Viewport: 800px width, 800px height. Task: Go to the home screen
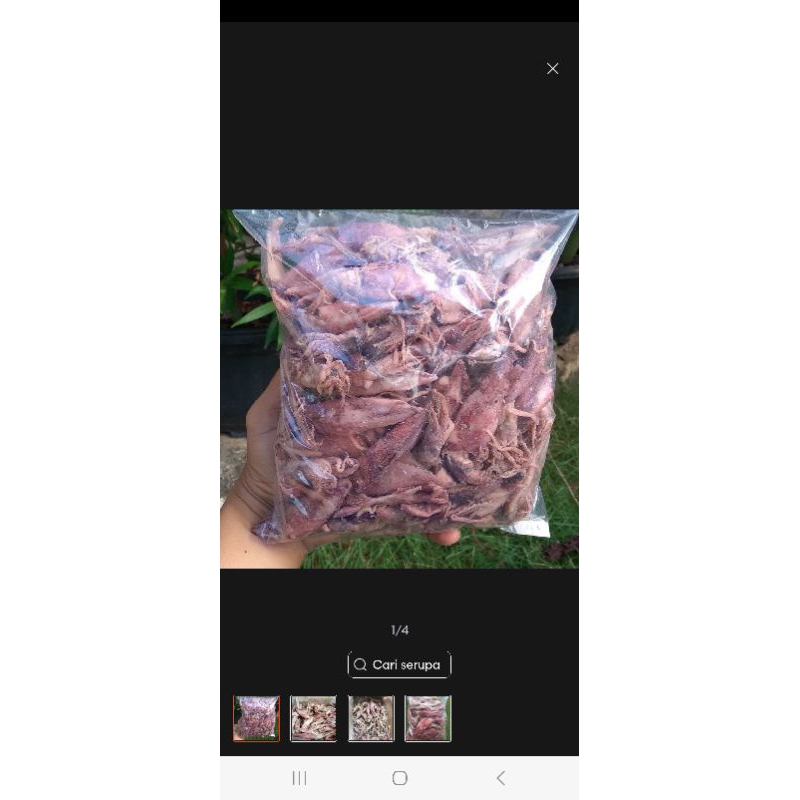tap(400, 778)
